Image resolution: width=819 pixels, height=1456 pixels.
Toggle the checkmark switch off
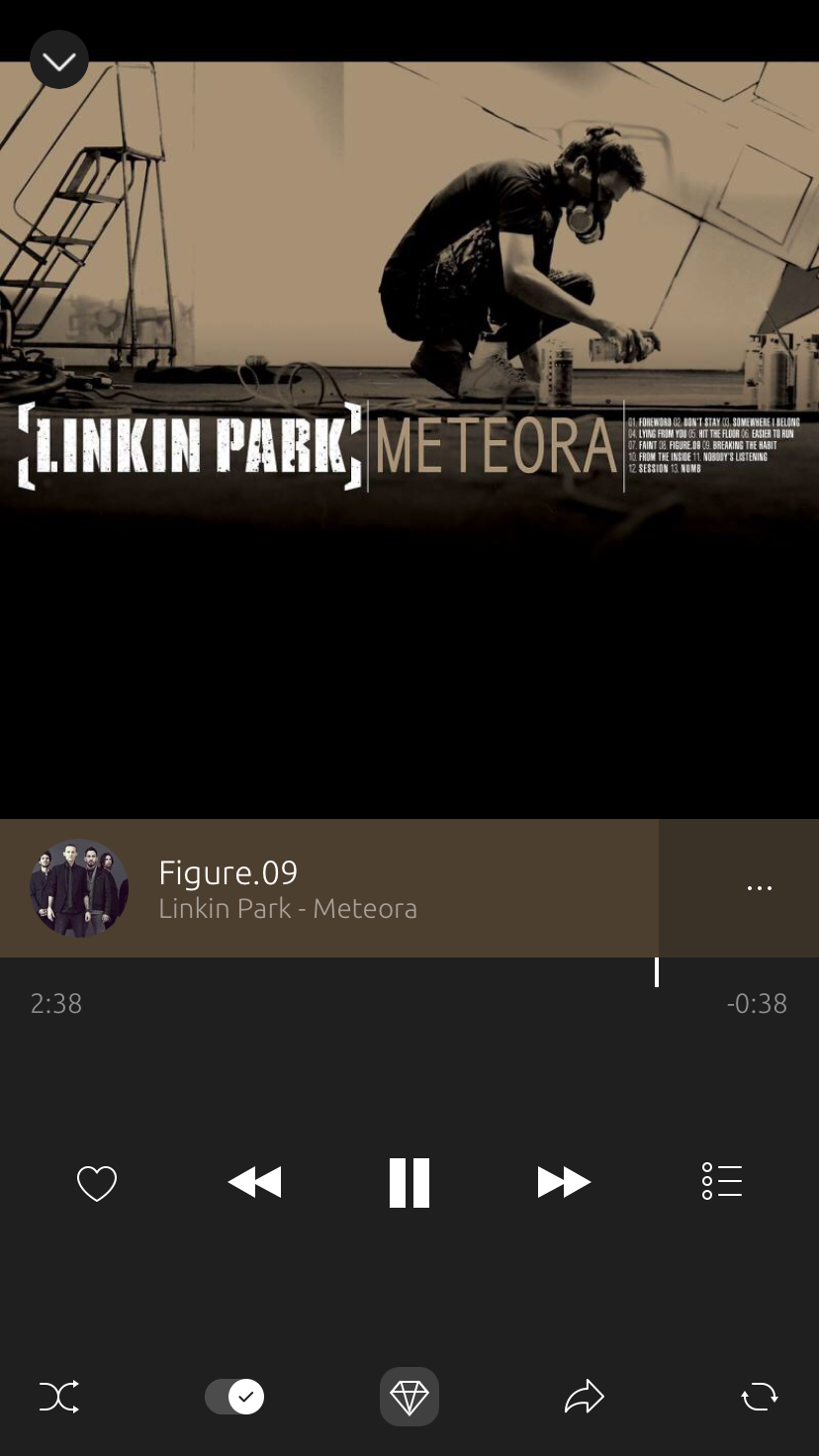234,1397
